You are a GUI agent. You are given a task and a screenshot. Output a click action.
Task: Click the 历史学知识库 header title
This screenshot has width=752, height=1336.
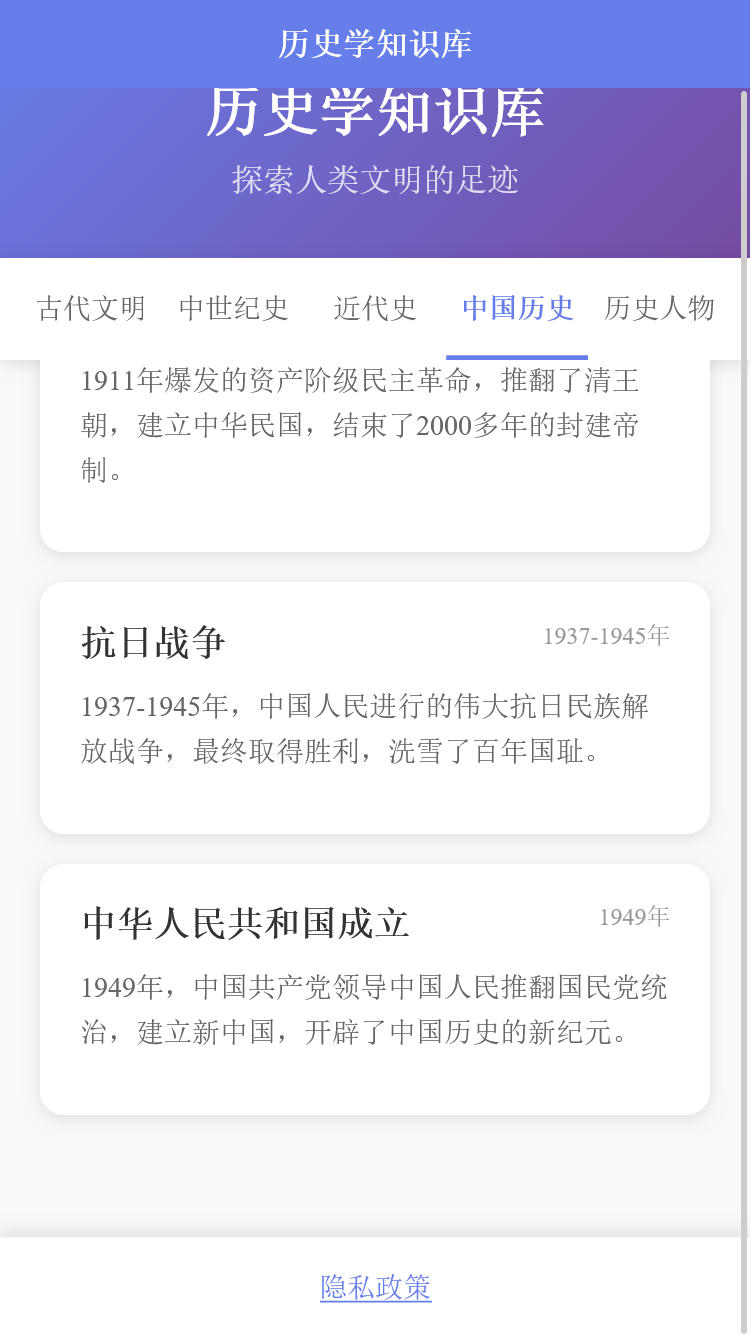[375, 113]
